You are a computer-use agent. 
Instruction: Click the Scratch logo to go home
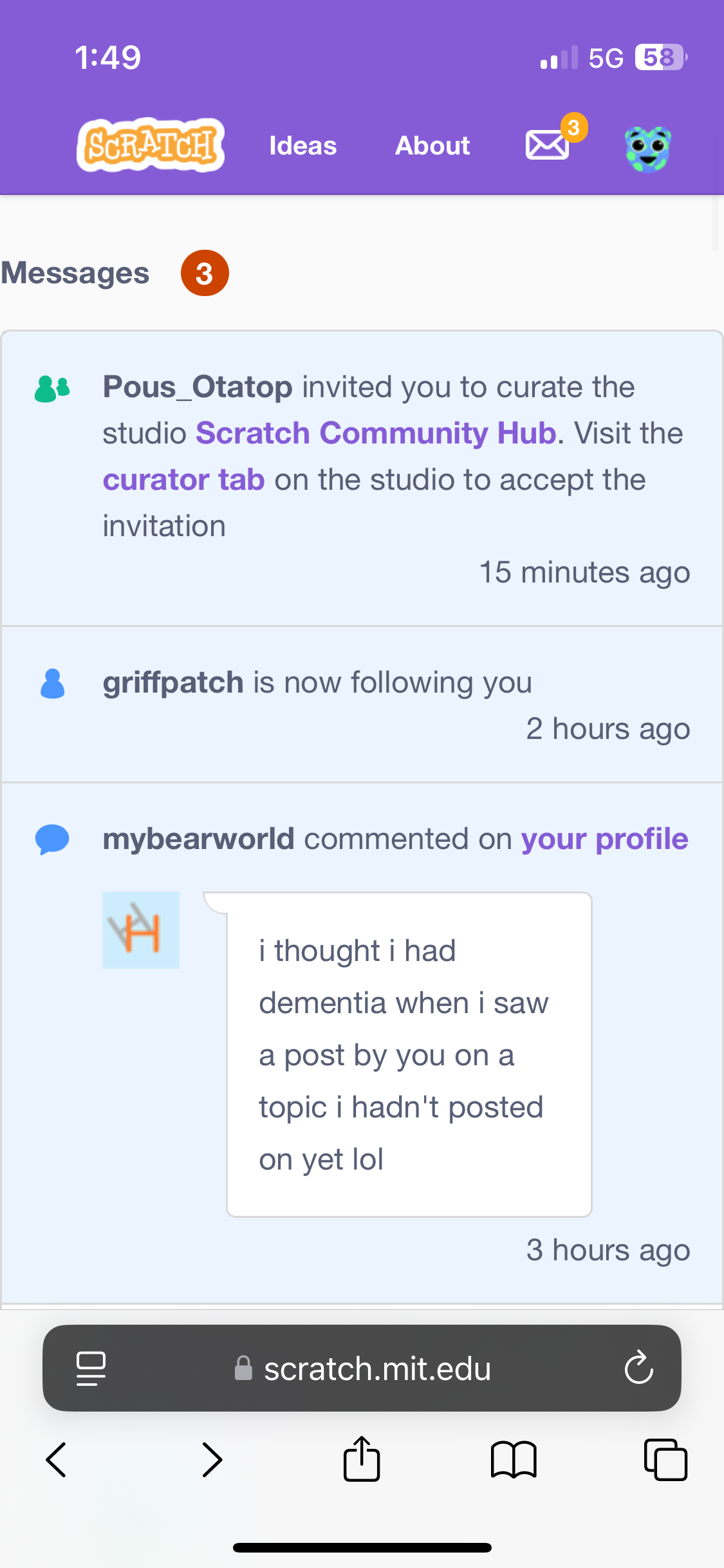click(149, 144)
